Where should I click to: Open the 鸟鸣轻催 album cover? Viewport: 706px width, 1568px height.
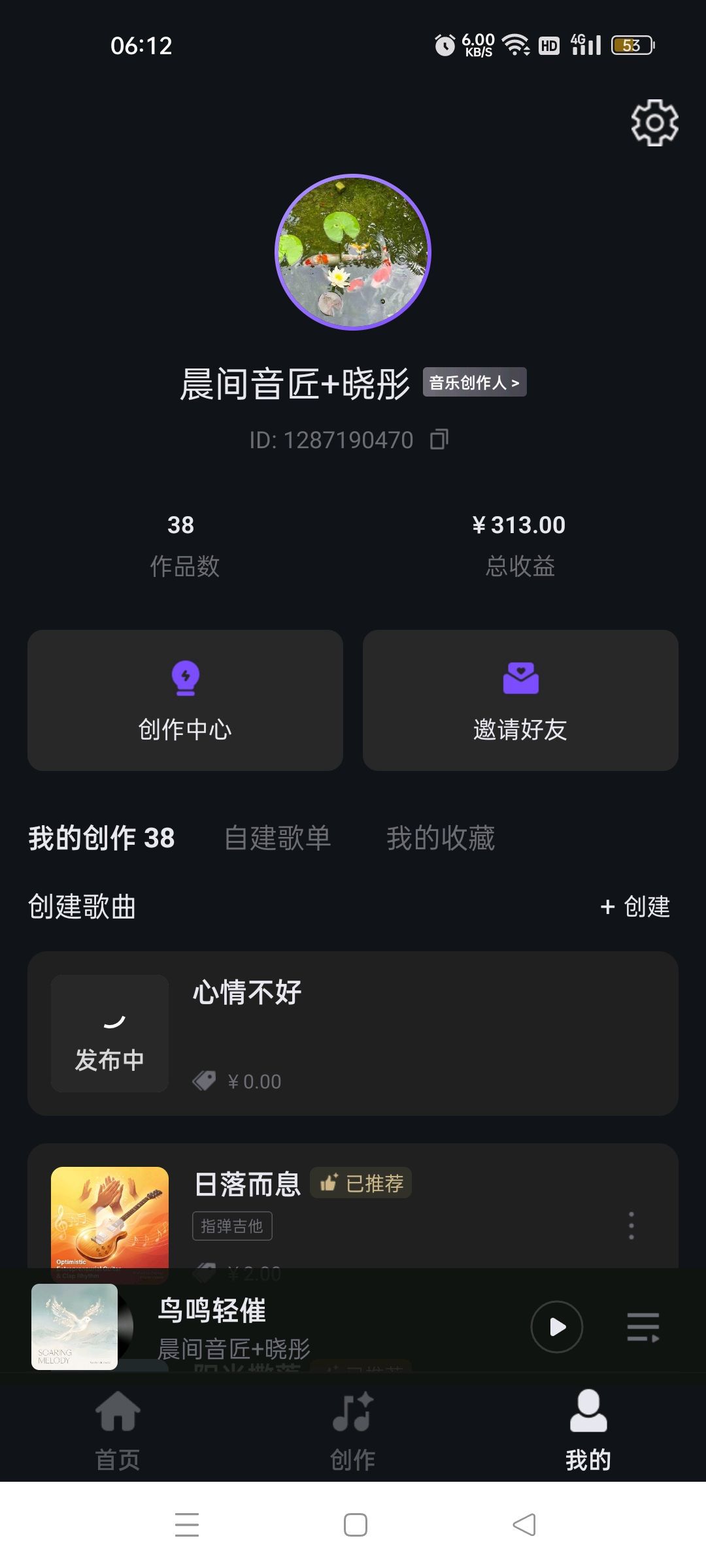coord(75,1327)
